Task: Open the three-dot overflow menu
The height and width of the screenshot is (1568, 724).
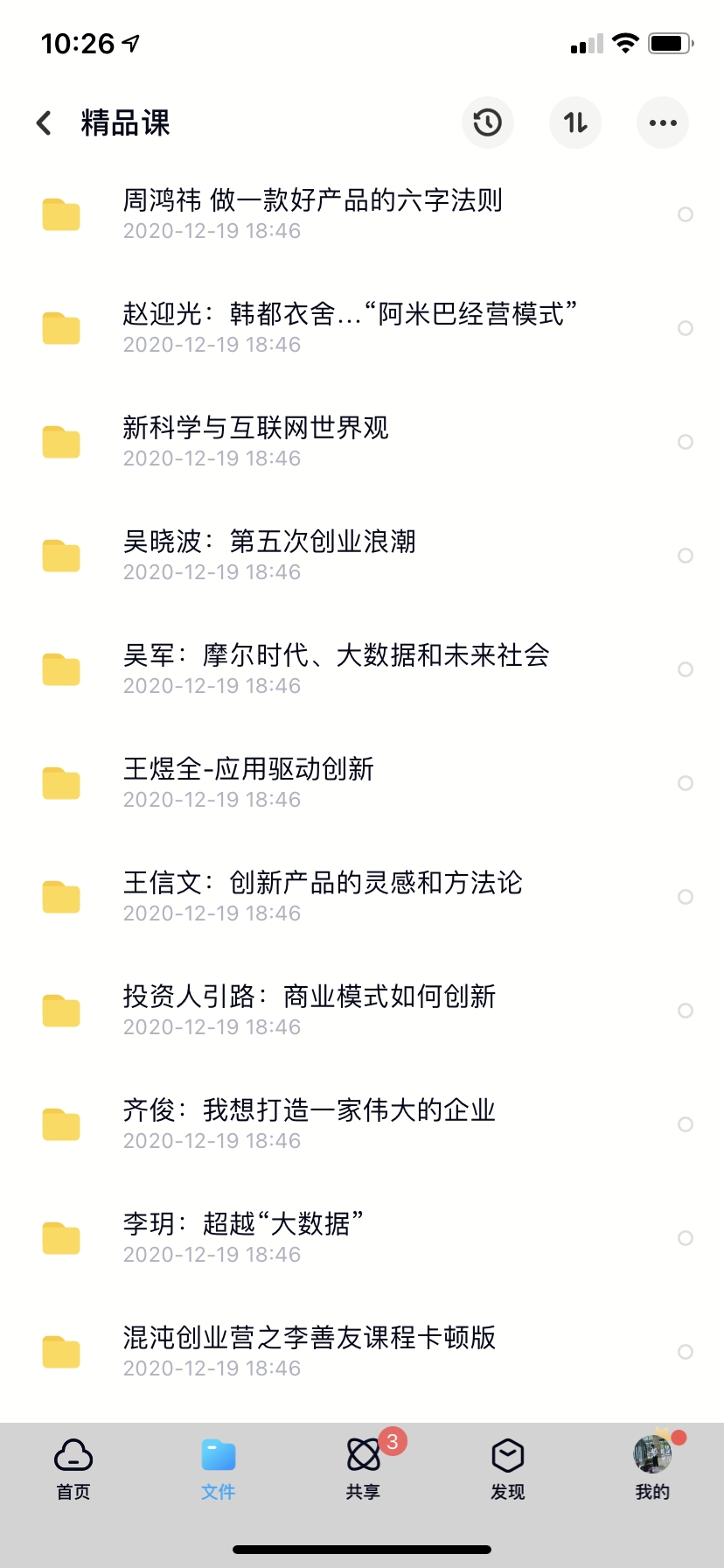Action: click(662, 122)
